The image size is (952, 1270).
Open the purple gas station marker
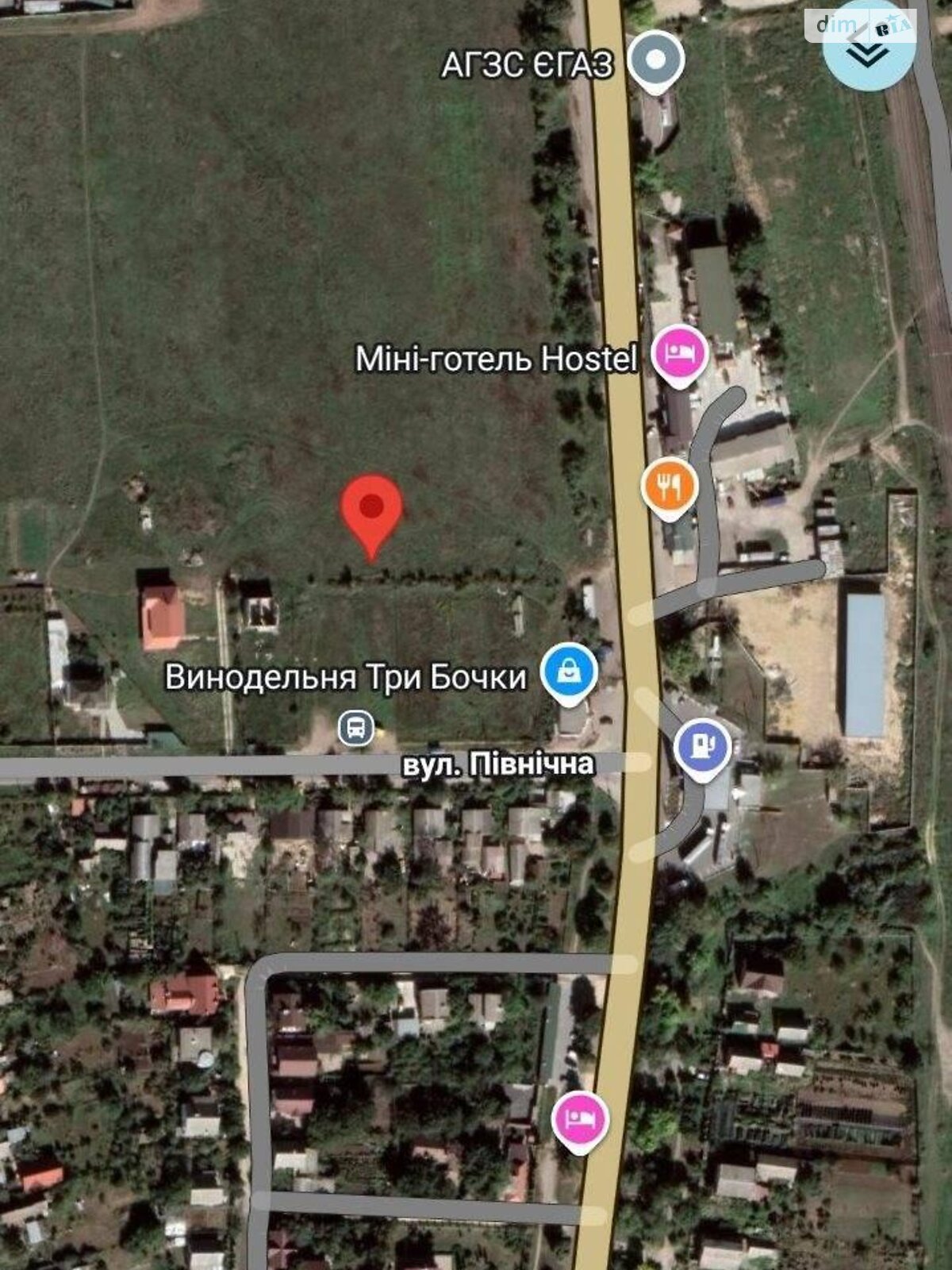pyautogui.click(x=702, y=746)
